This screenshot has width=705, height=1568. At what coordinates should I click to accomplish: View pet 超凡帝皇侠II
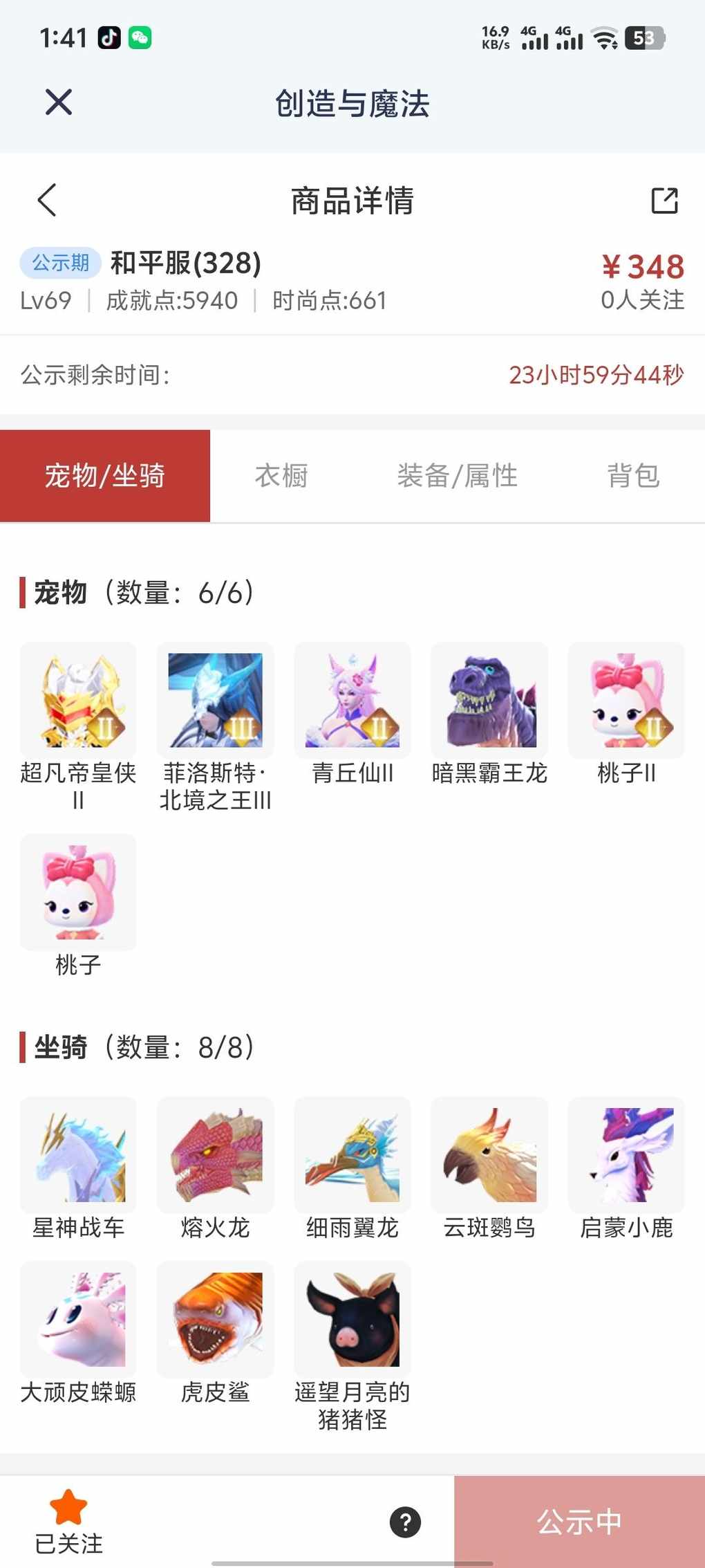78,700
